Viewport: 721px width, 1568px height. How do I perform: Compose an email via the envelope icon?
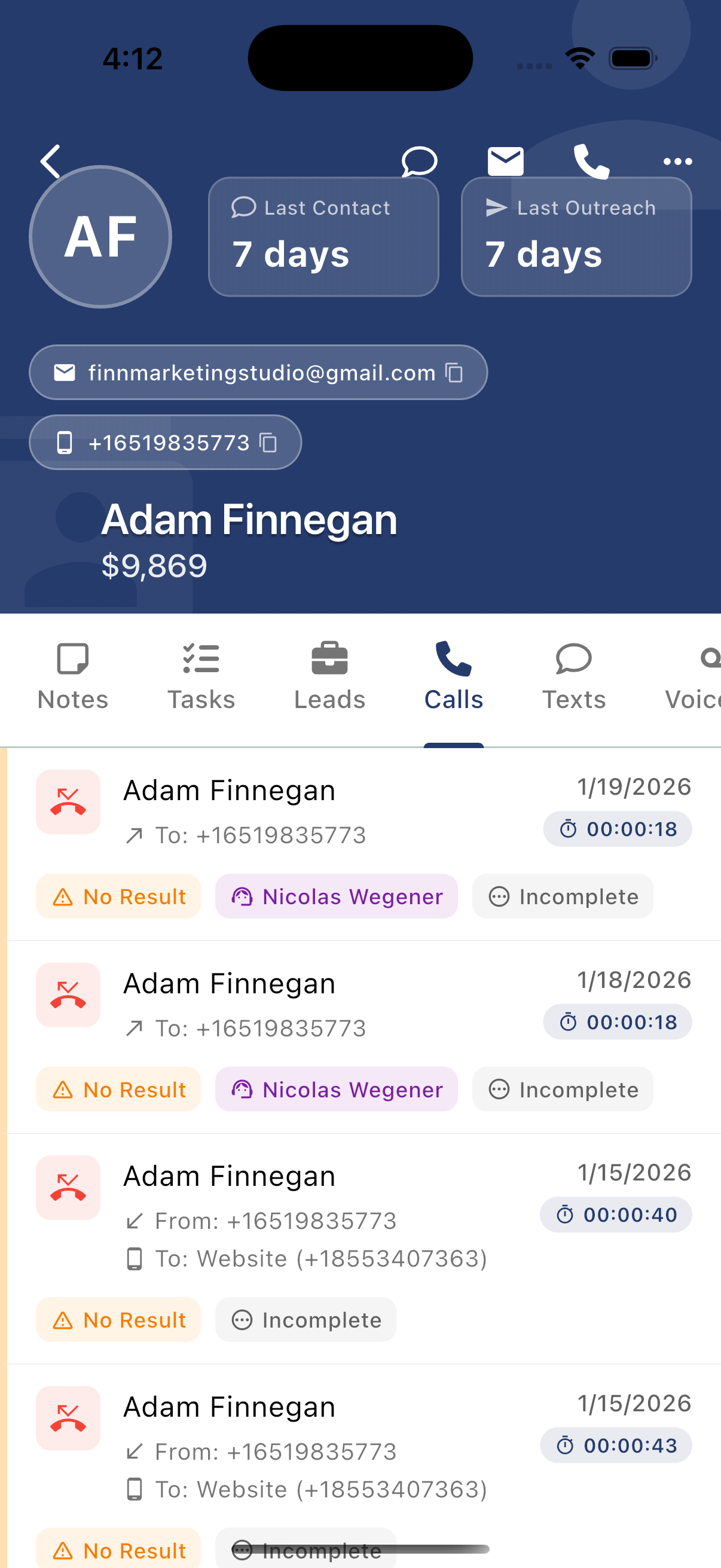click(505, 161)
